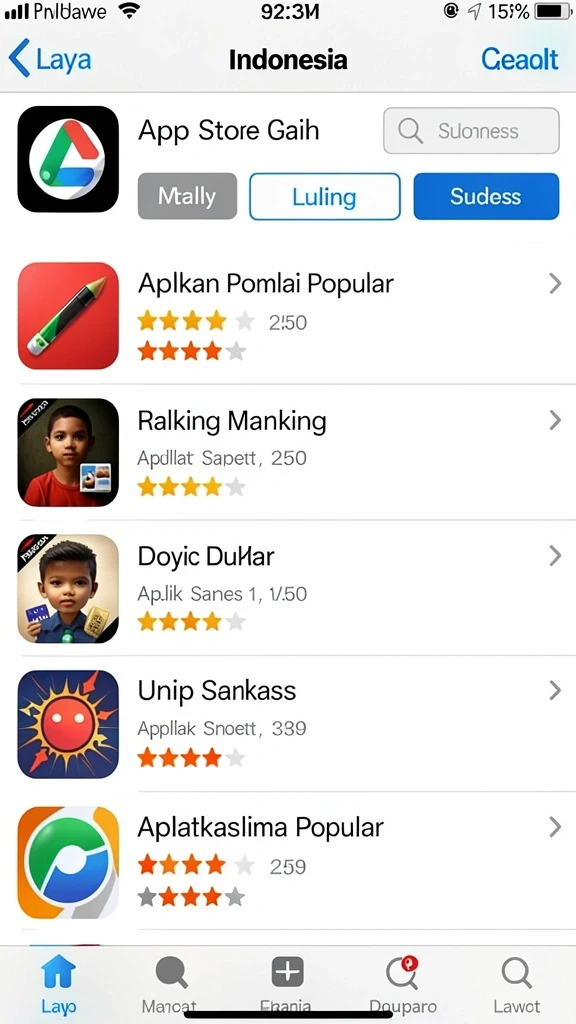Open Aplatkaslima Popular row
Screen dimensions: 576x1024
288,863
